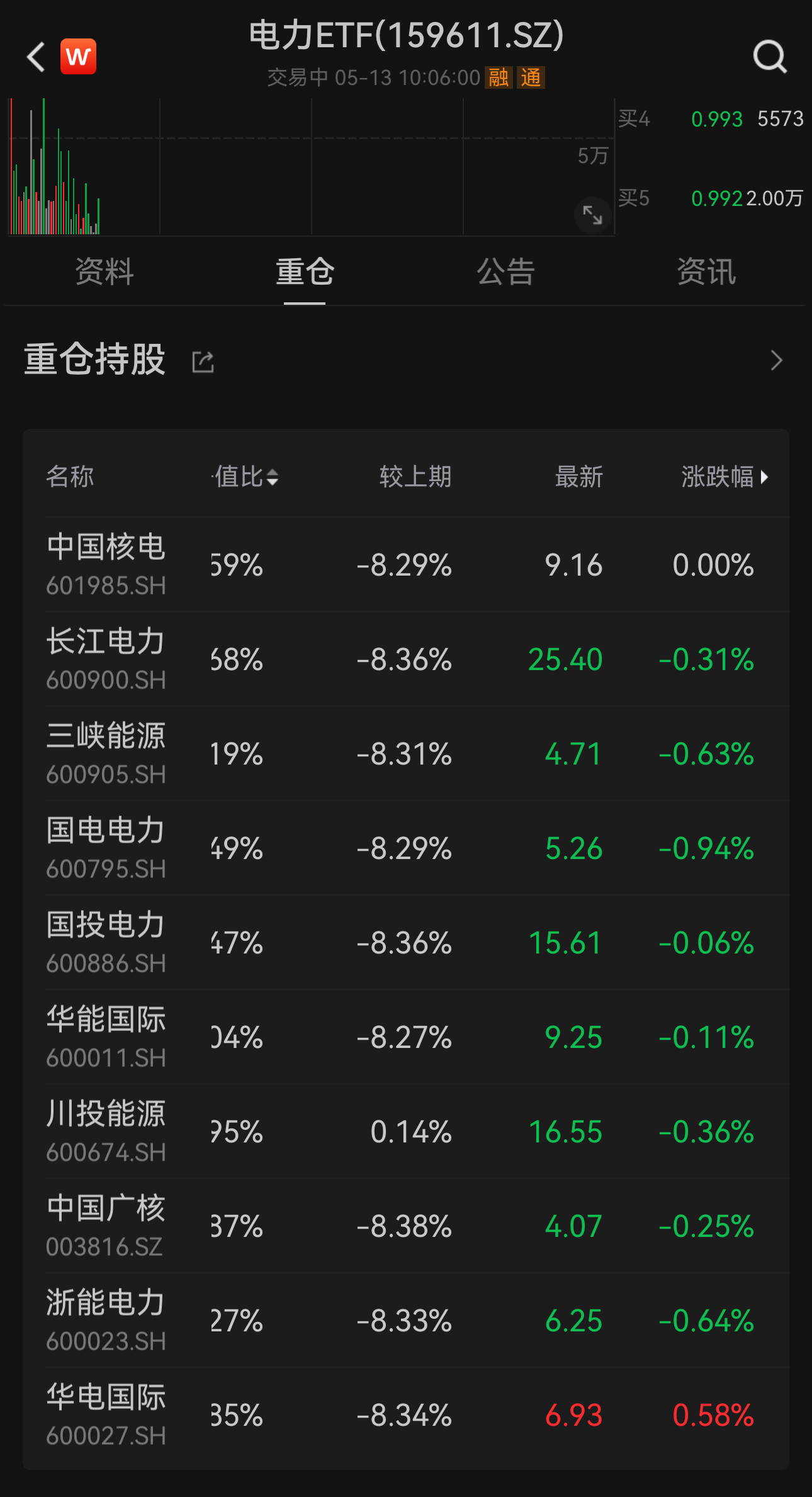Select the 川投能源 holding

coord(406,1132)
